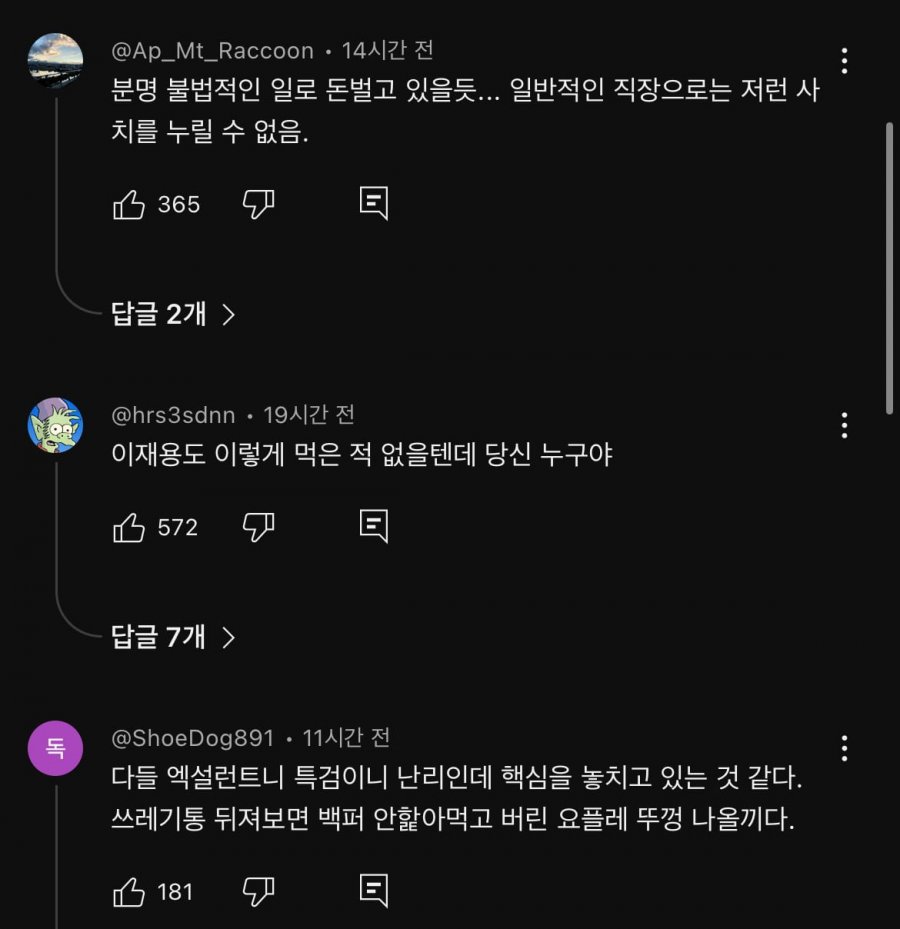Open @Ap_Mt_Raccoon's profile avatar
The image size is (900, 929).
[x=55, y=60]
